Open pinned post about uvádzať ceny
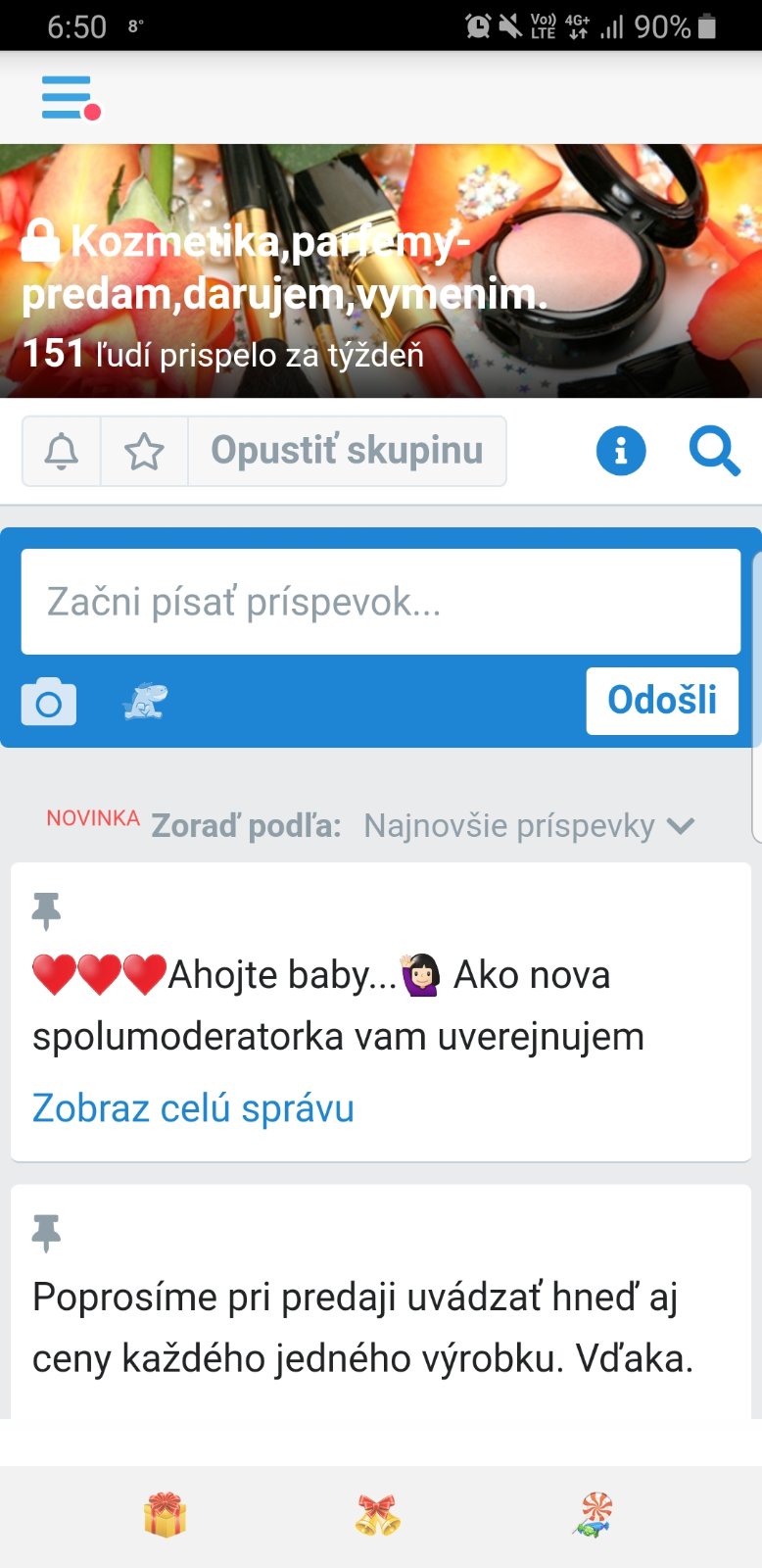The width and height of the screenshot is (762, 1568). point(362,1327)
